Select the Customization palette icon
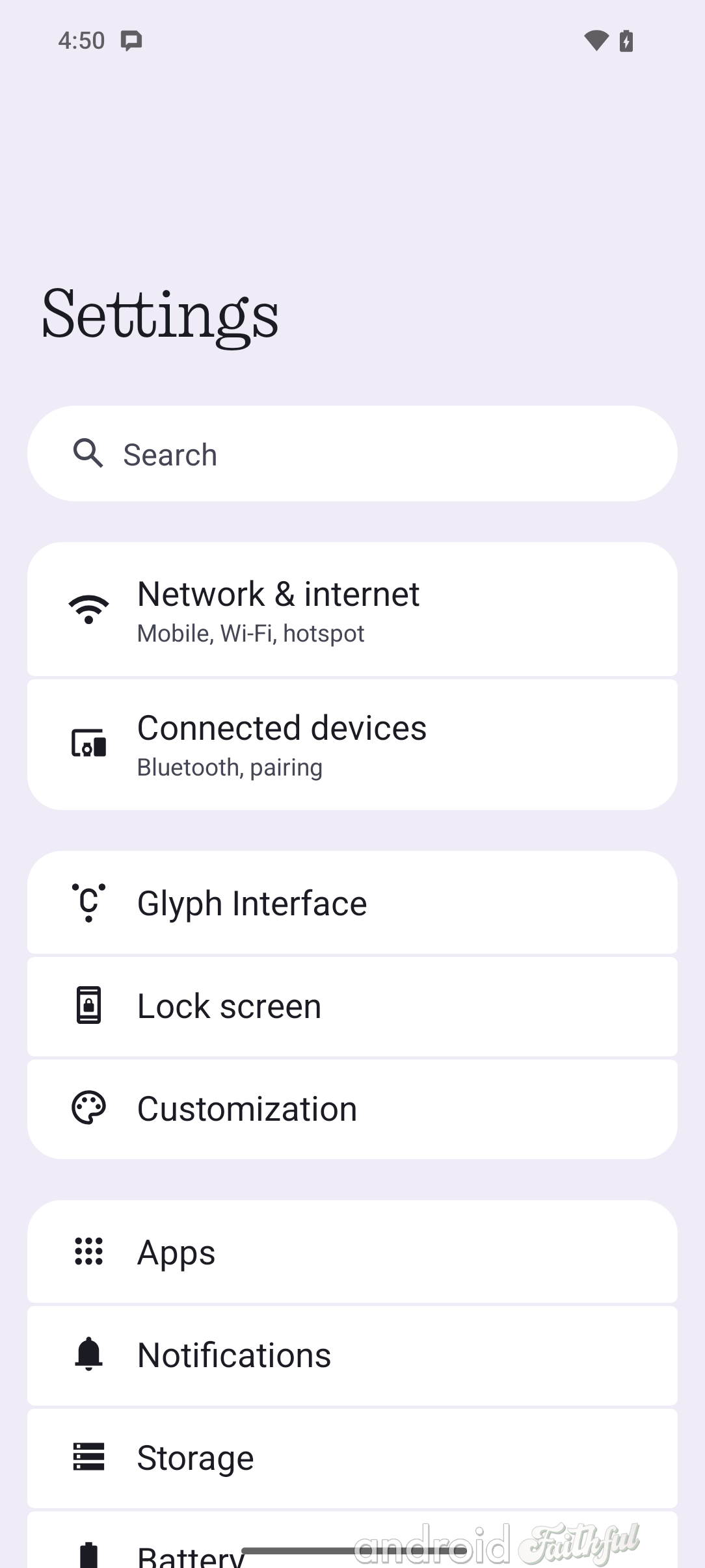The height and width of the screenshot is (1568, 705). (x=88, y=1108)
